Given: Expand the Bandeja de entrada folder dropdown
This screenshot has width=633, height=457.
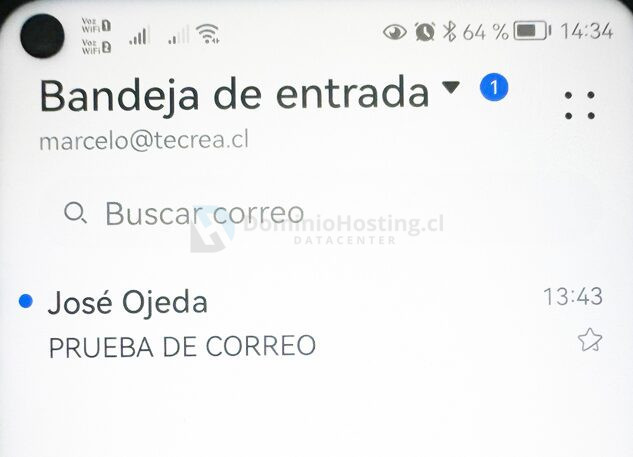Looking at the screenshot, I should (451, 86).
